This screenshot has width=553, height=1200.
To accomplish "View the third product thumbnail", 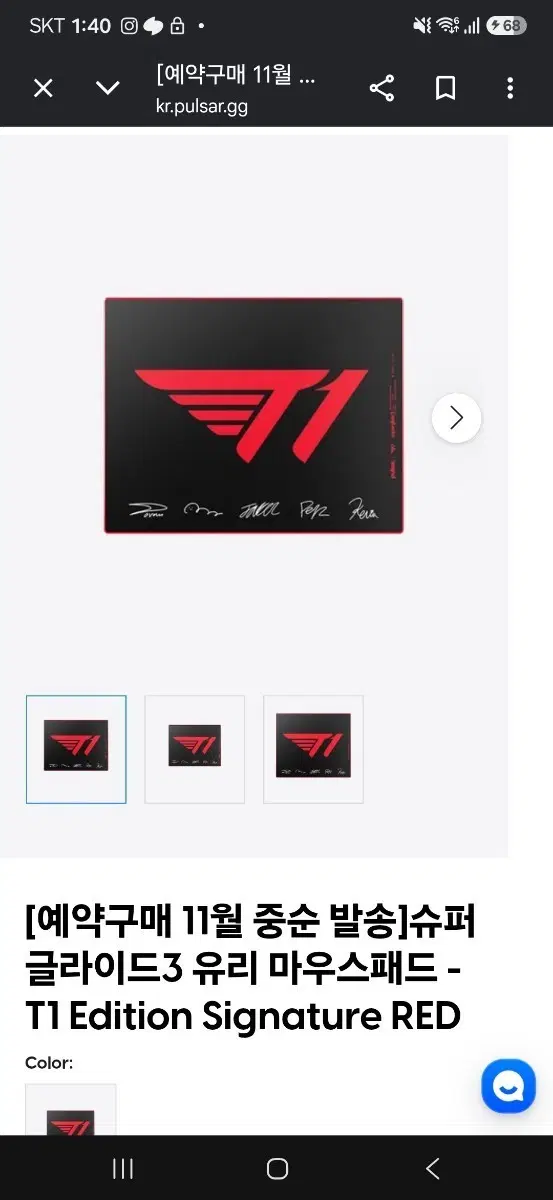I will [x=313, y=749].
